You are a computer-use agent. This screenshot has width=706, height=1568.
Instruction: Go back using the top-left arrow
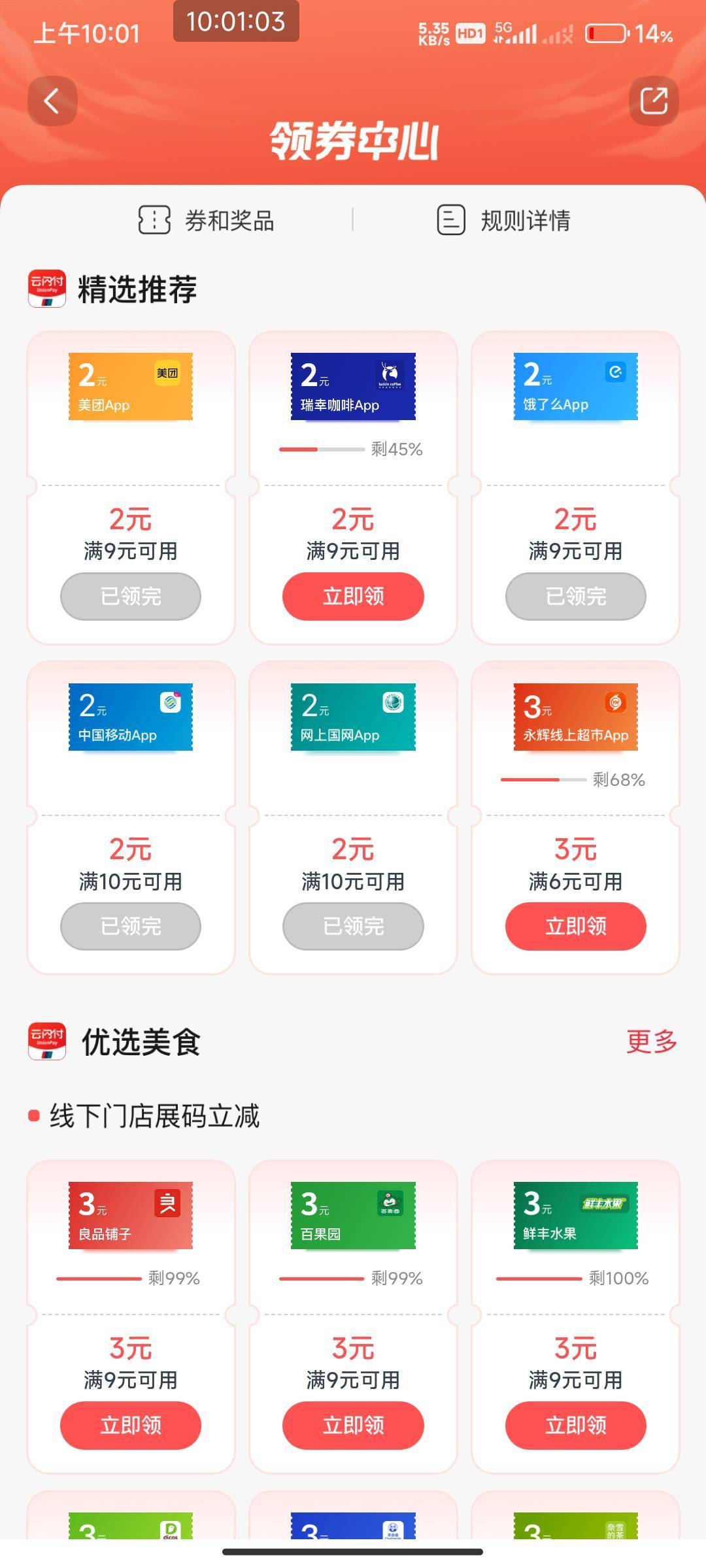pos(52,101)
